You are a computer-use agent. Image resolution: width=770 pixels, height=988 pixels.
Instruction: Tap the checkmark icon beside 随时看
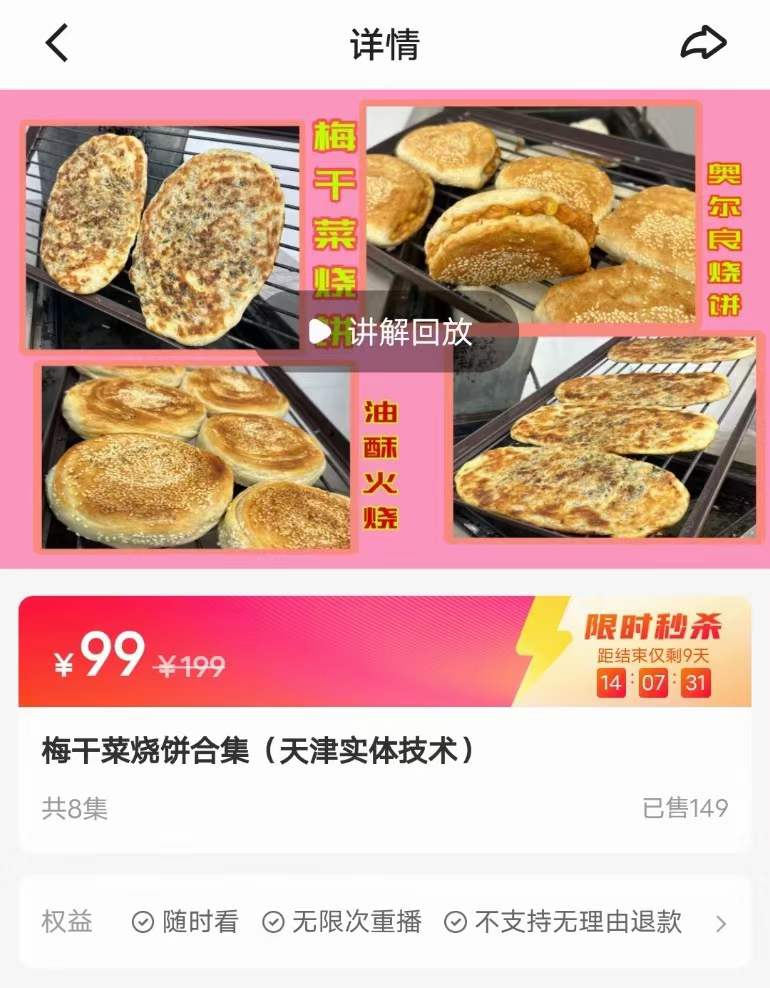coord(141,924)
